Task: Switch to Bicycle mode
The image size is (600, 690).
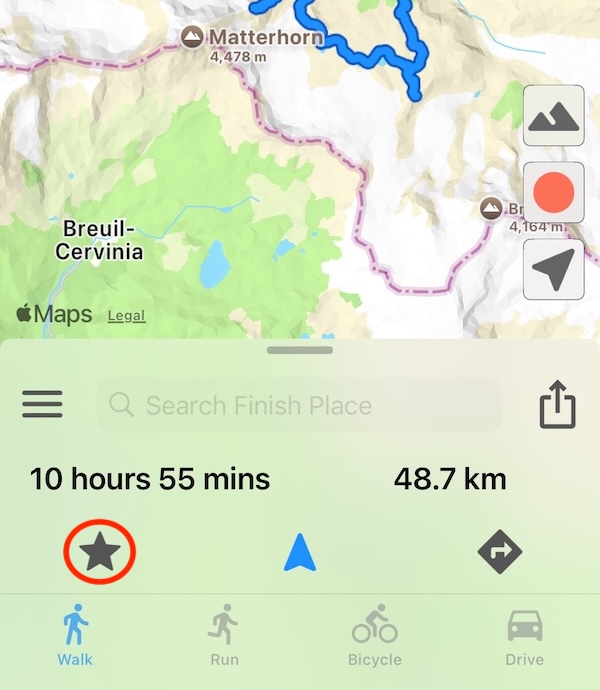Action: point(374,636)
